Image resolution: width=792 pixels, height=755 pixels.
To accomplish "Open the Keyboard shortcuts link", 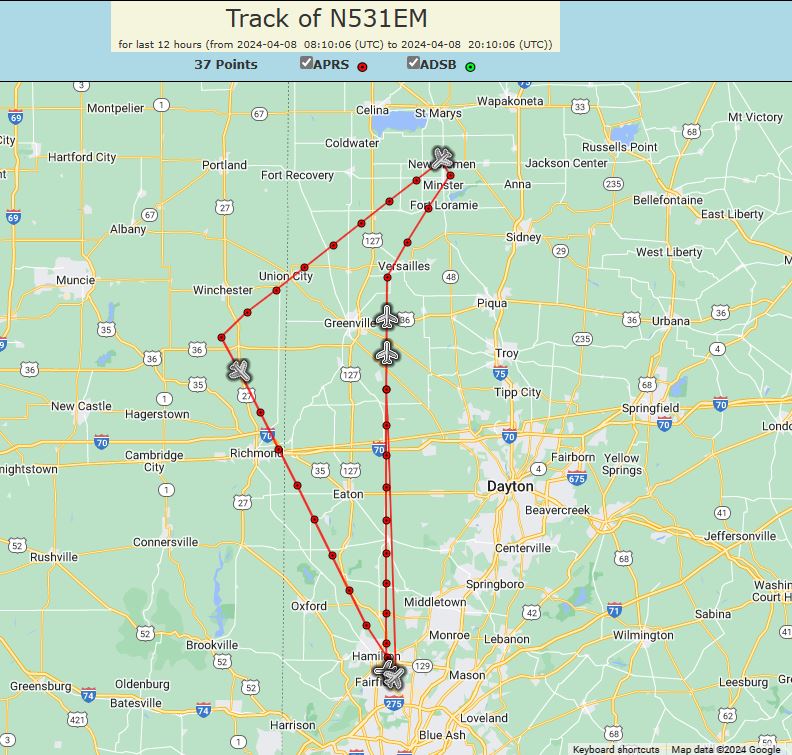I will pos(615,749).
